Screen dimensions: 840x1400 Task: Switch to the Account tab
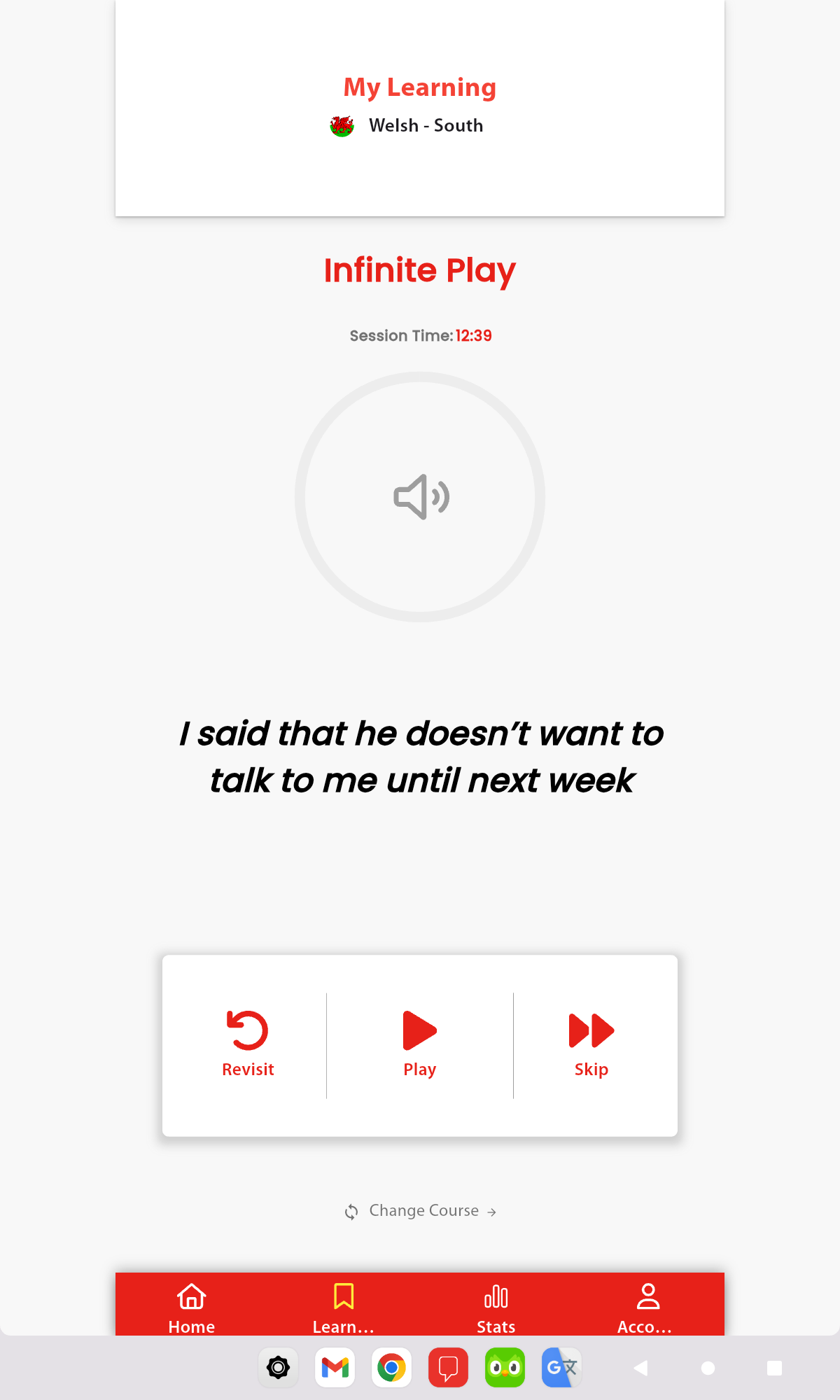click(x=647, y=1306)
